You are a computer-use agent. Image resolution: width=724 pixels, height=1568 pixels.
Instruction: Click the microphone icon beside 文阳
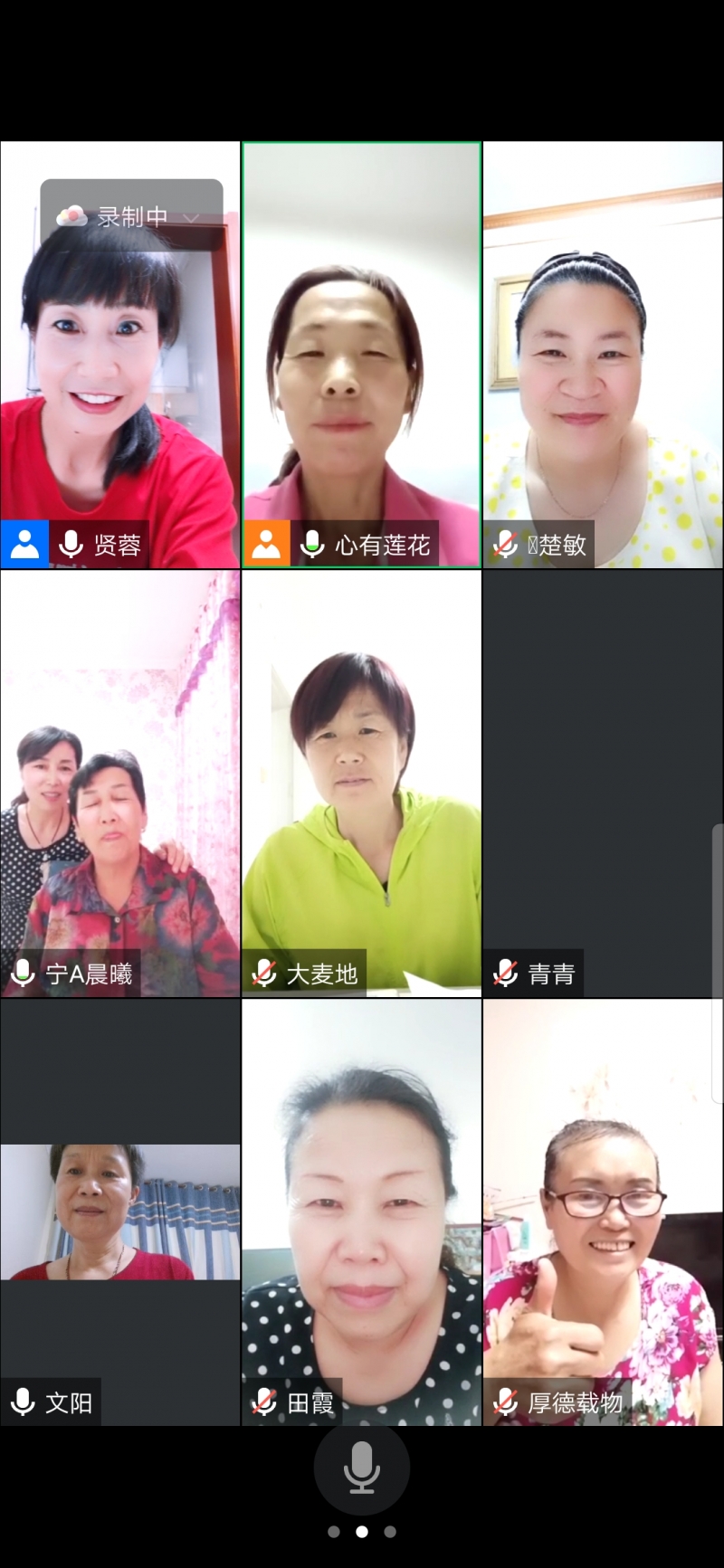[x=22, y=1402]
